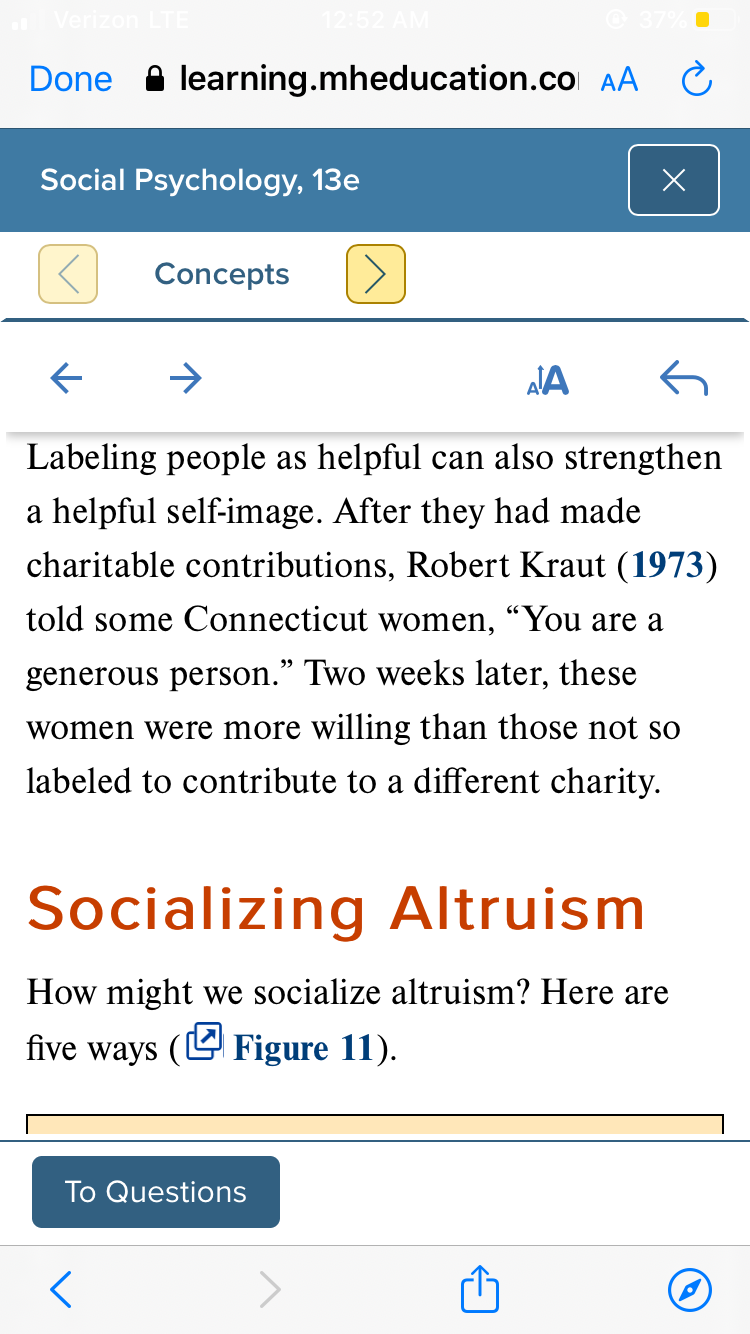Close the Social Psychology reader with X
This screenshot has height=1334, width=750.
coord(674,180)
